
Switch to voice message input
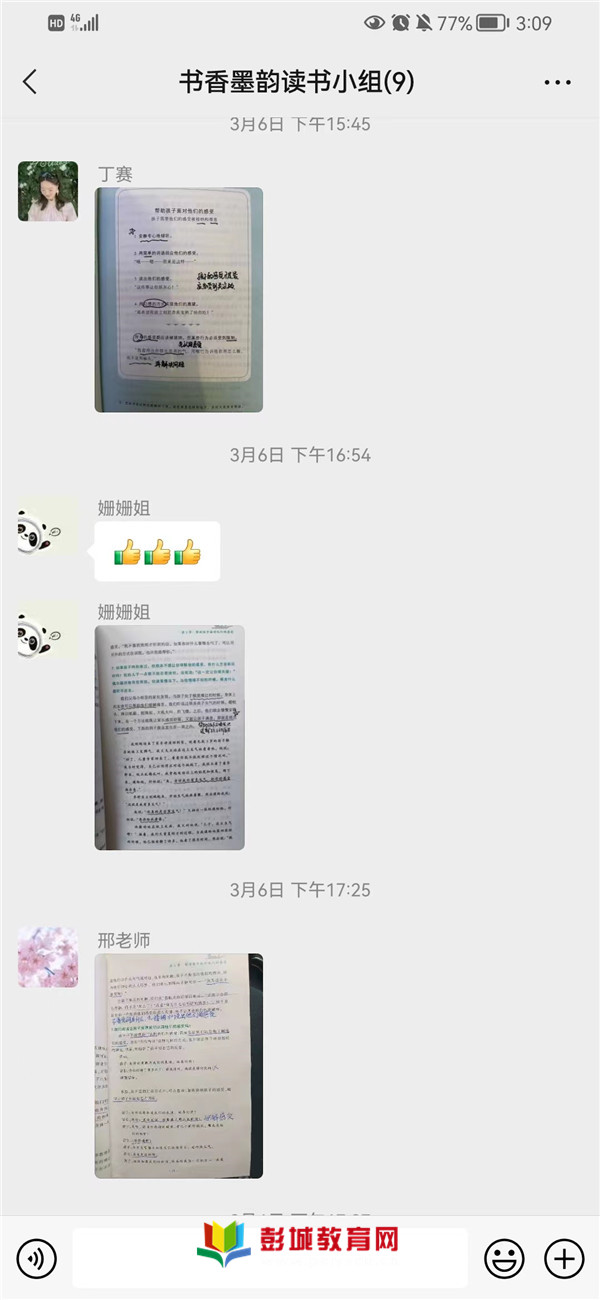[36, 1258]
